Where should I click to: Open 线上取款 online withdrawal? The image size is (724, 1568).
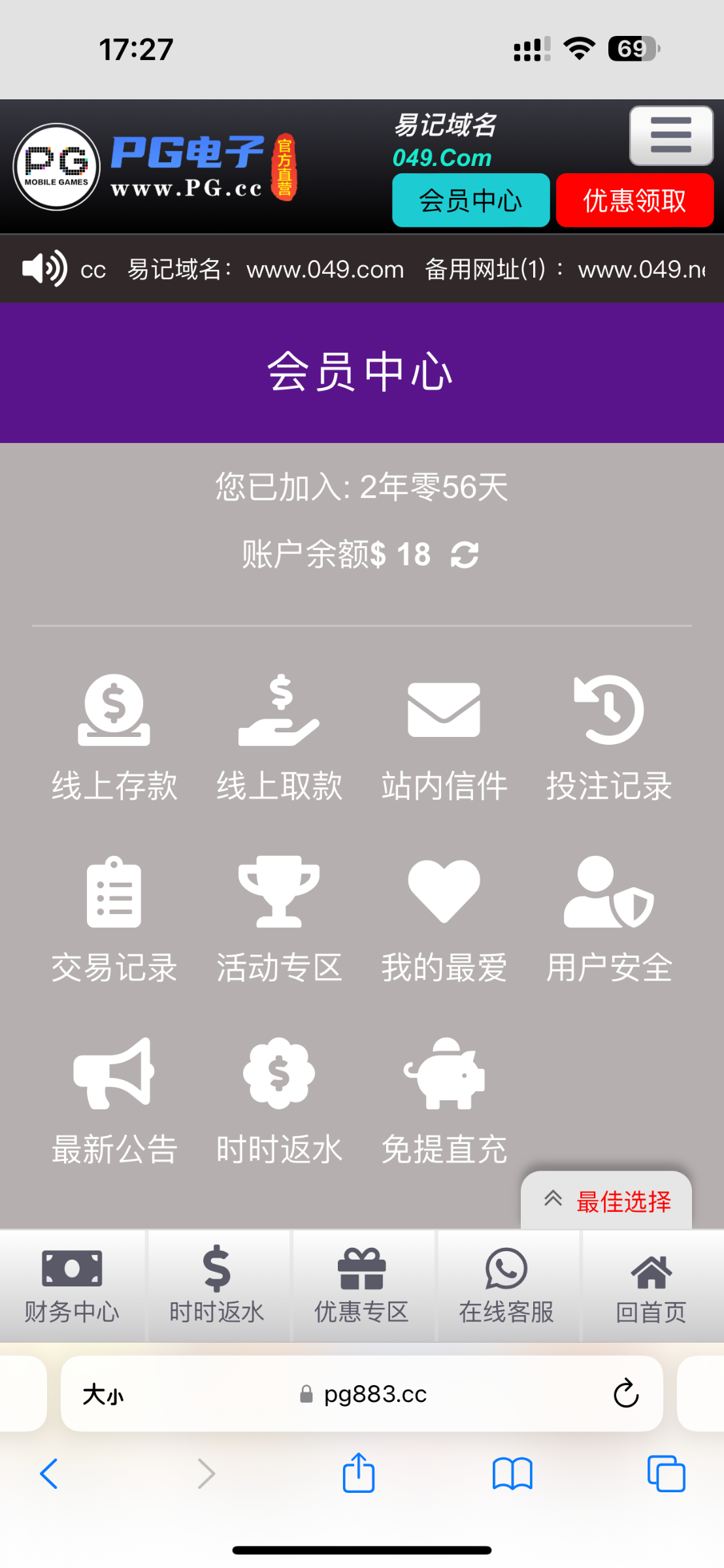pos(279,738)
